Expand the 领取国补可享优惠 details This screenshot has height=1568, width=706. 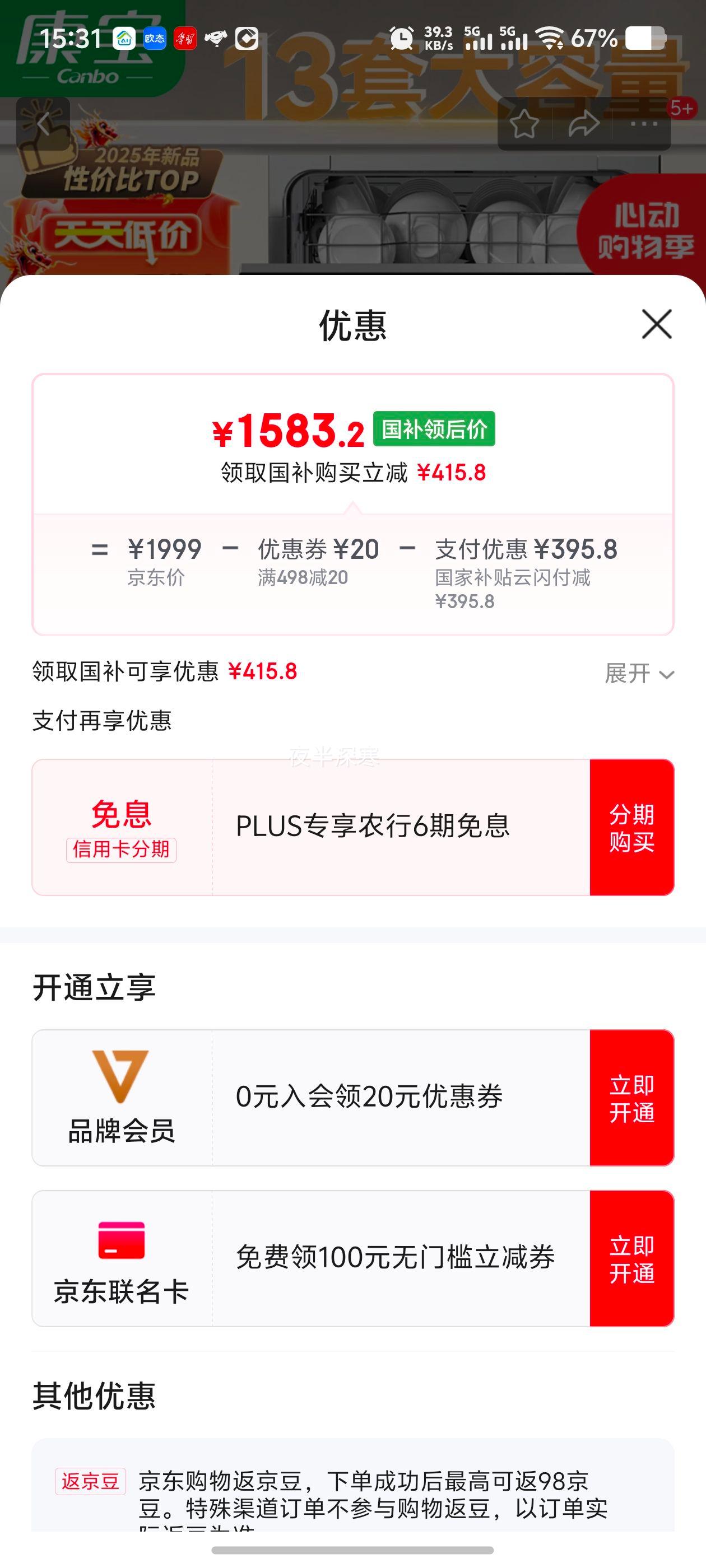(x=639, y=673)
